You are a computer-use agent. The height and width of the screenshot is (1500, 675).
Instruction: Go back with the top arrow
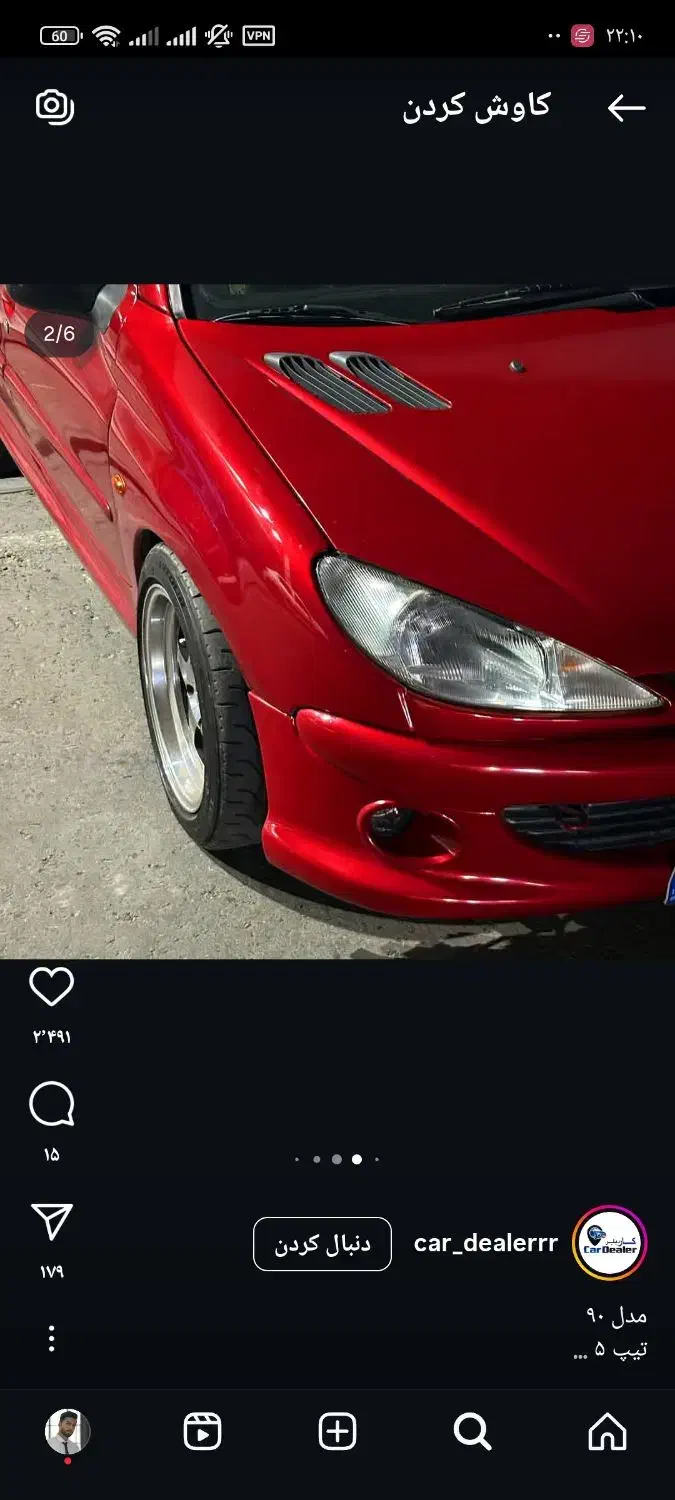(626, 108)
